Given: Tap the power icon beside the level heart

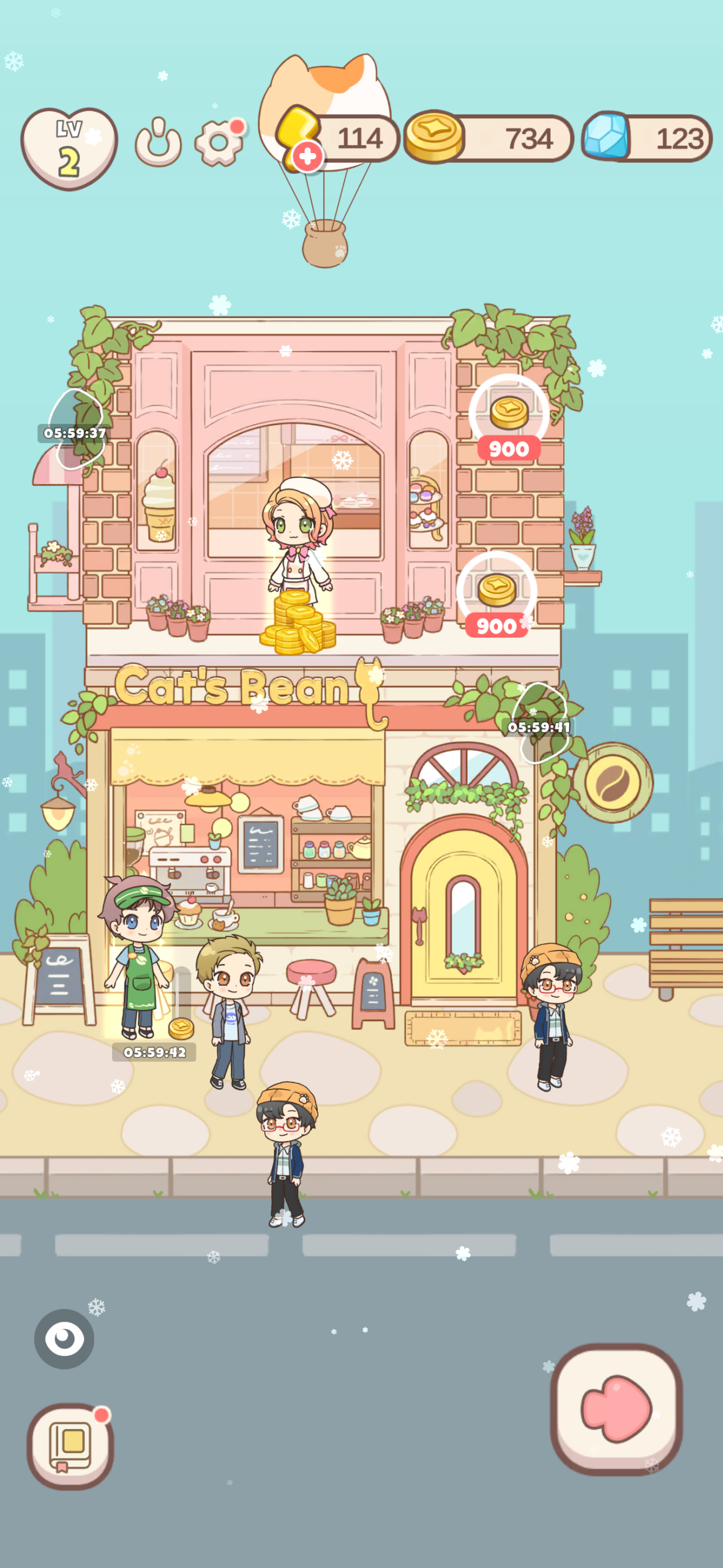Looking at the screenshot, I should click(158, 143).
